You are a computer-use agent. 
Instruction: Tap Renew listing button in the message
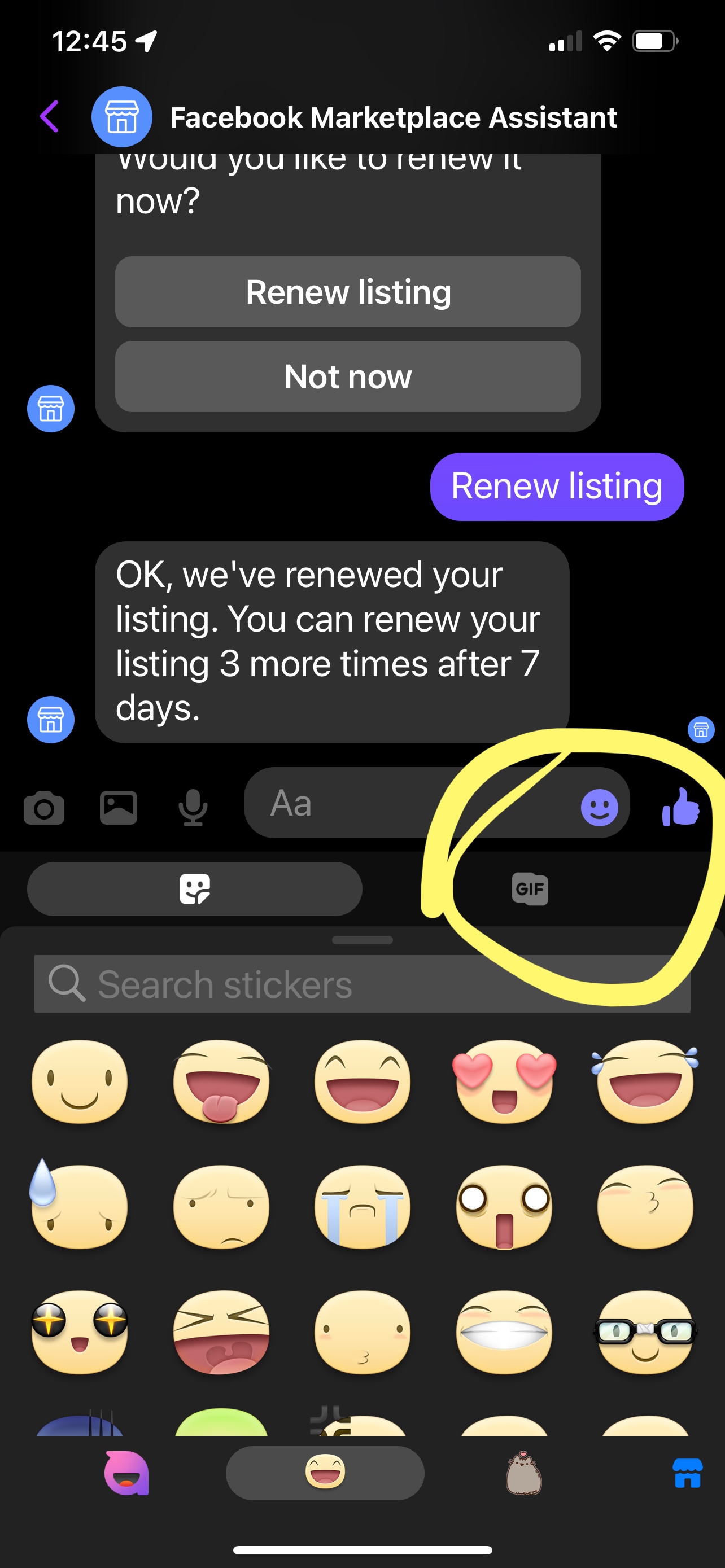[x=348, y=292]
